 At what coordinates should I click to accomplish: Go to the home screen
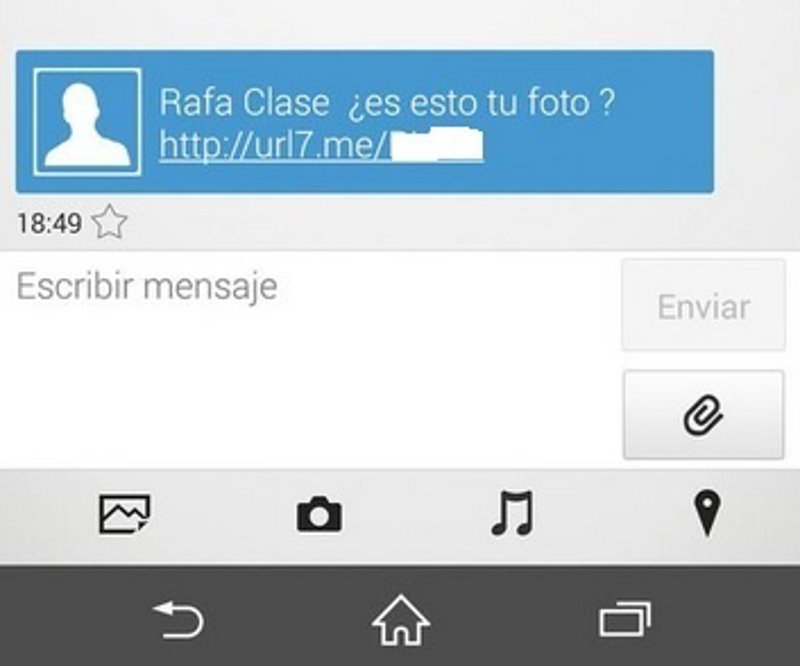[x=400, y=621]
